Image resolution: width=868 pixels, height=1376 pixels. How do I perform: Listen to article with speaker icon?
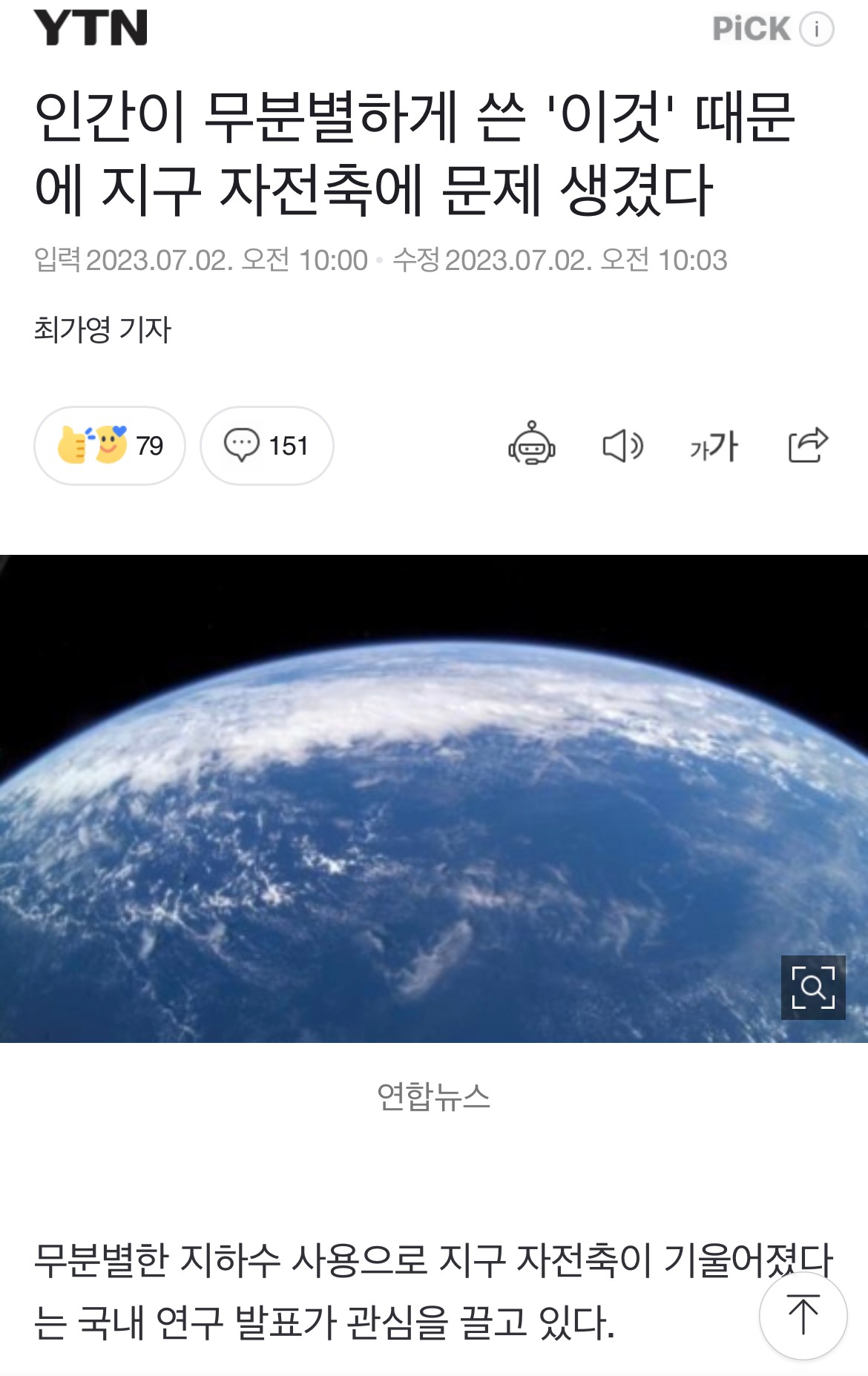[x=622, y=446]
